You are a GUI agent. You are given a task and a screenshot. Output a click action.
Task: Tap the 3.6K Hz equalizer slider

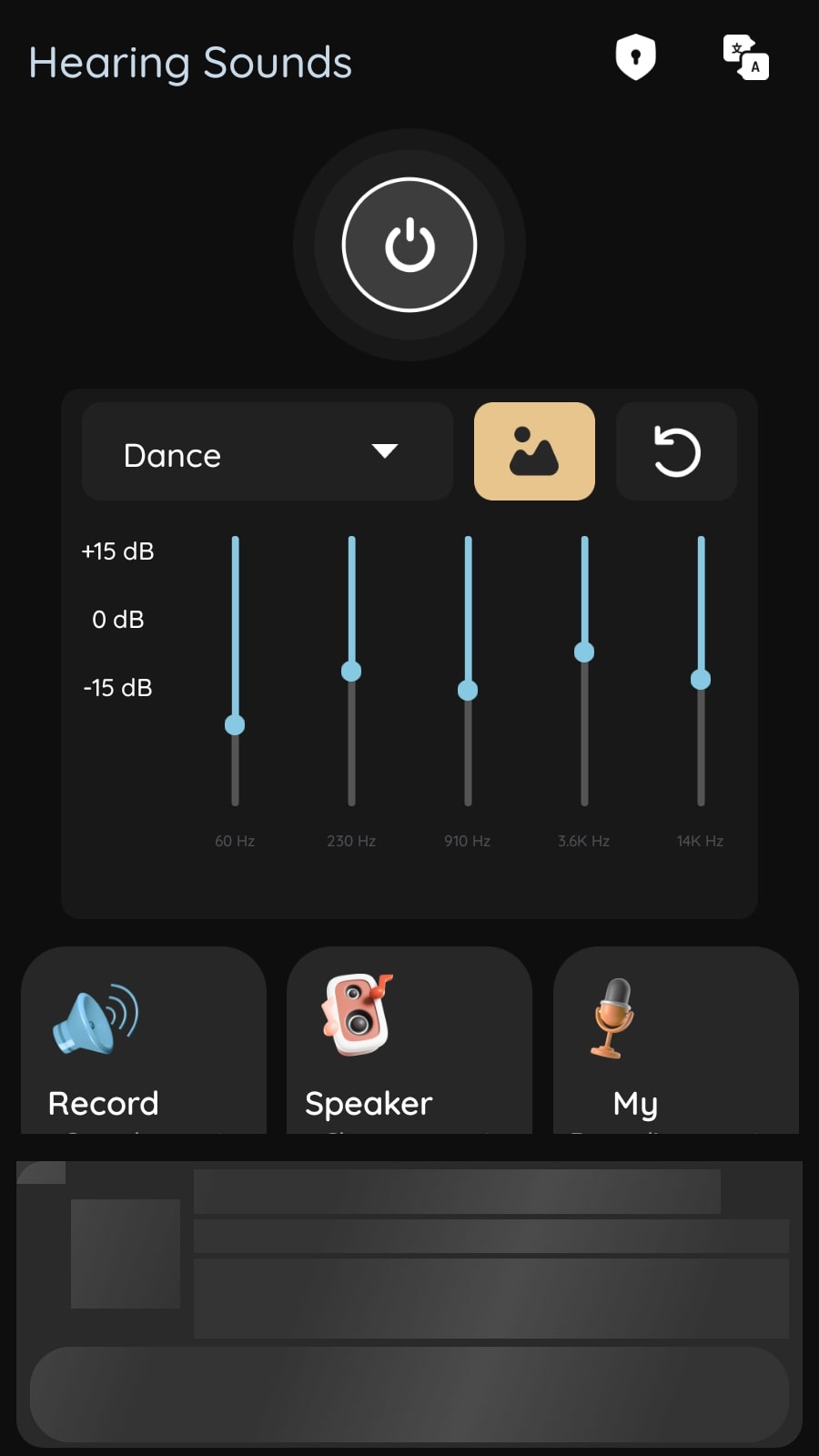pos(584,672)
